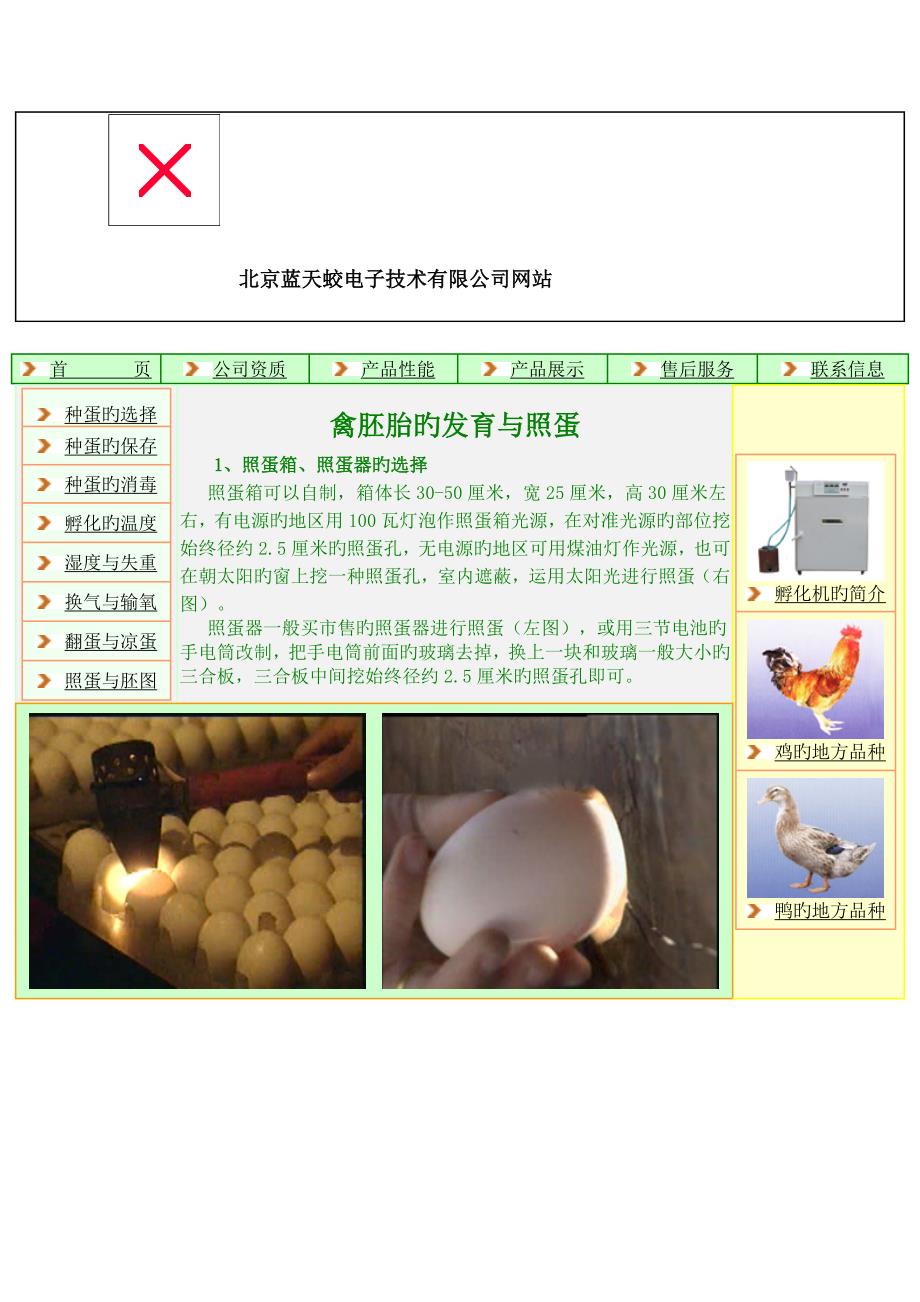Select the 售后服务 nav item
This screenshot has width=920, height=1302.
(x=697, y=369)
